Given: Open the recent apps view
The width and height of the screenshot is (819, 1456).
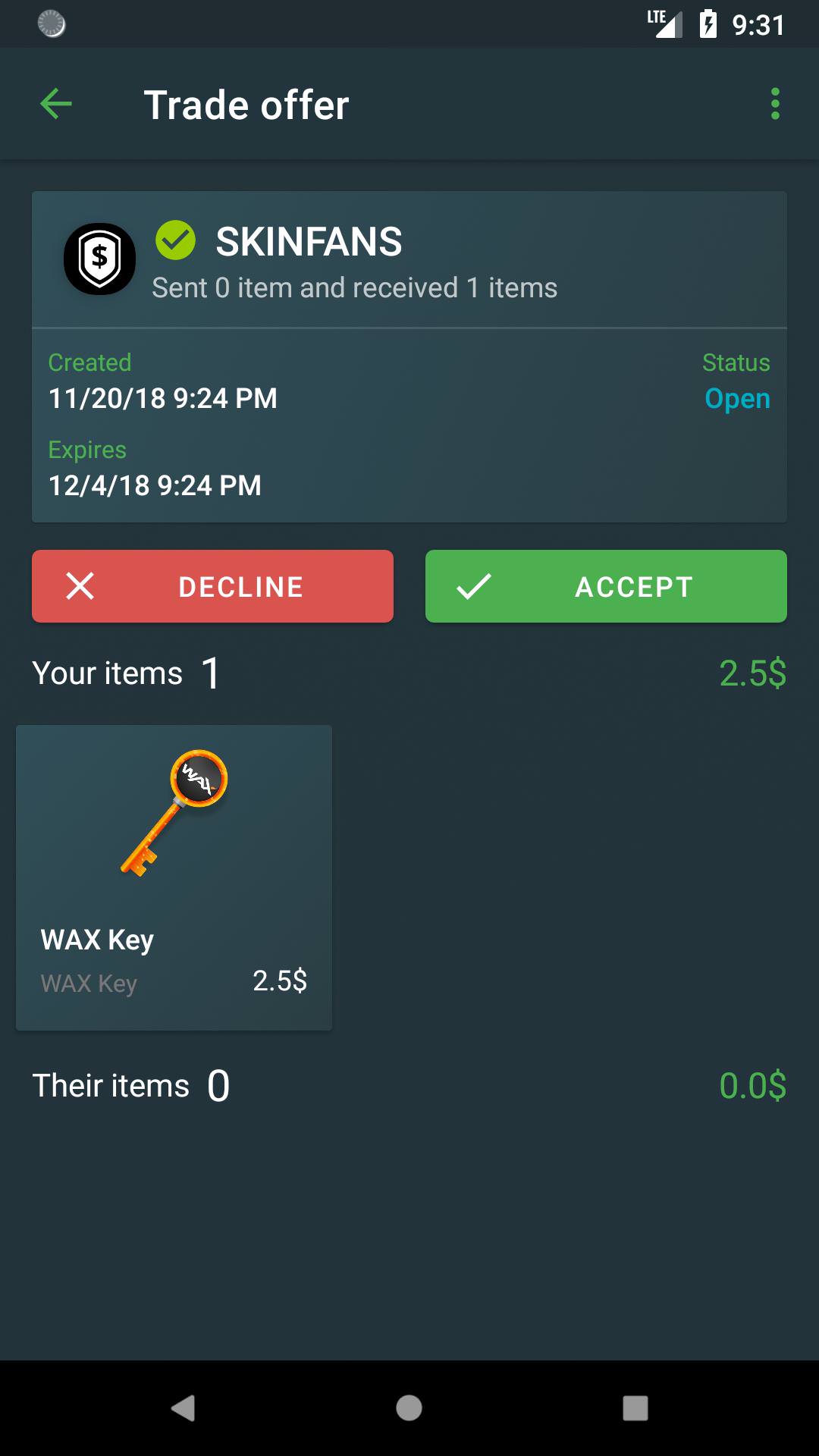Looking at the screenshot, I should [x=635, y=1407].
